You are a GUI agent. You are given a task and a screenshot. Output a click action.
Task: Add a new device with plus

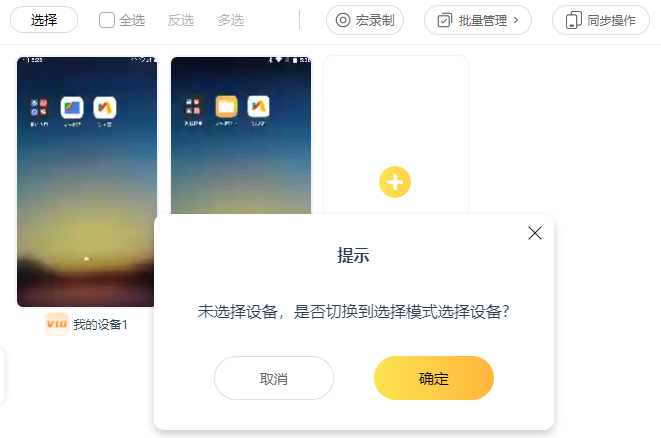click(395, 182)
